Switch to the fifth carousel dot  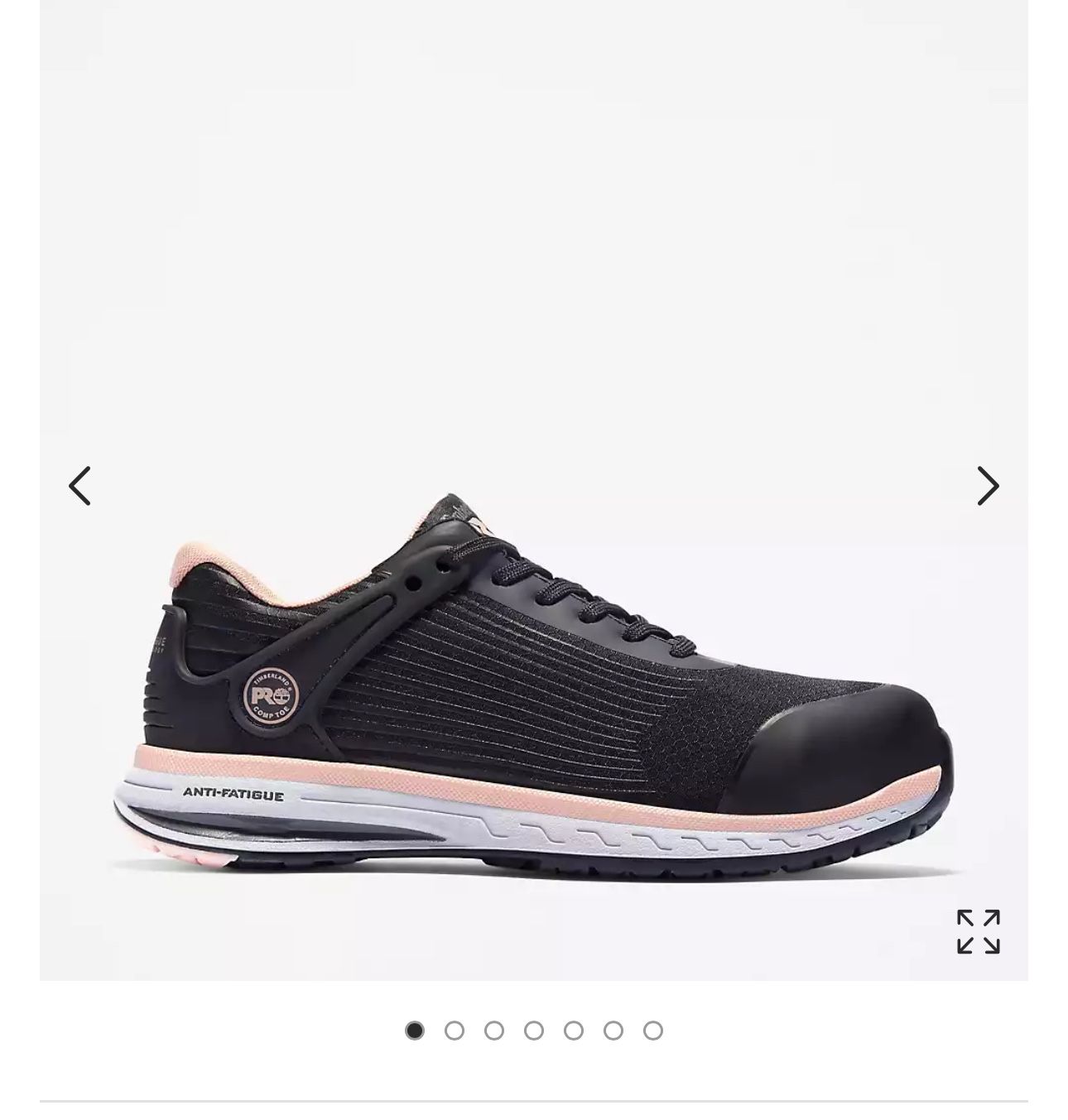[x=575, y=1031]
